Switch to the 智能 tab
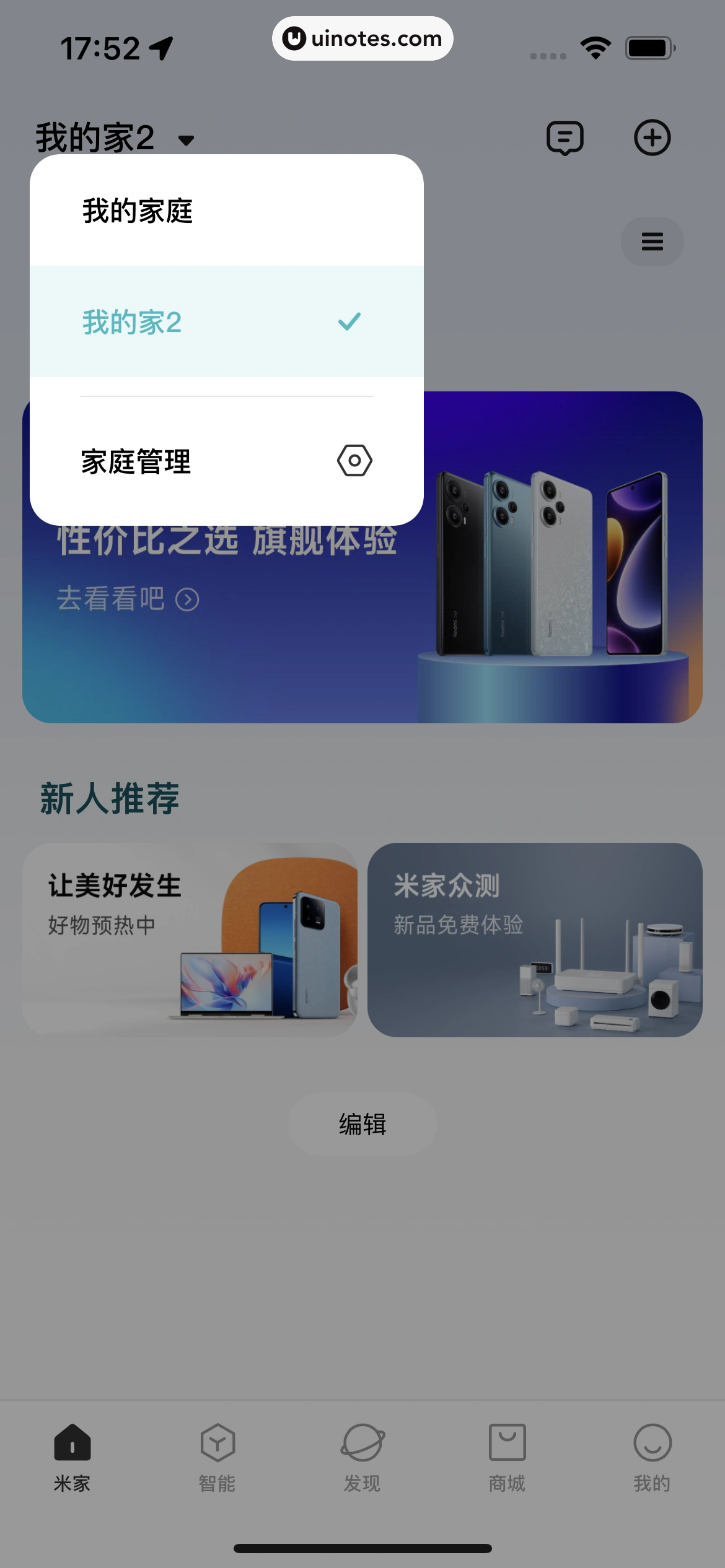 coord(217,1457)
